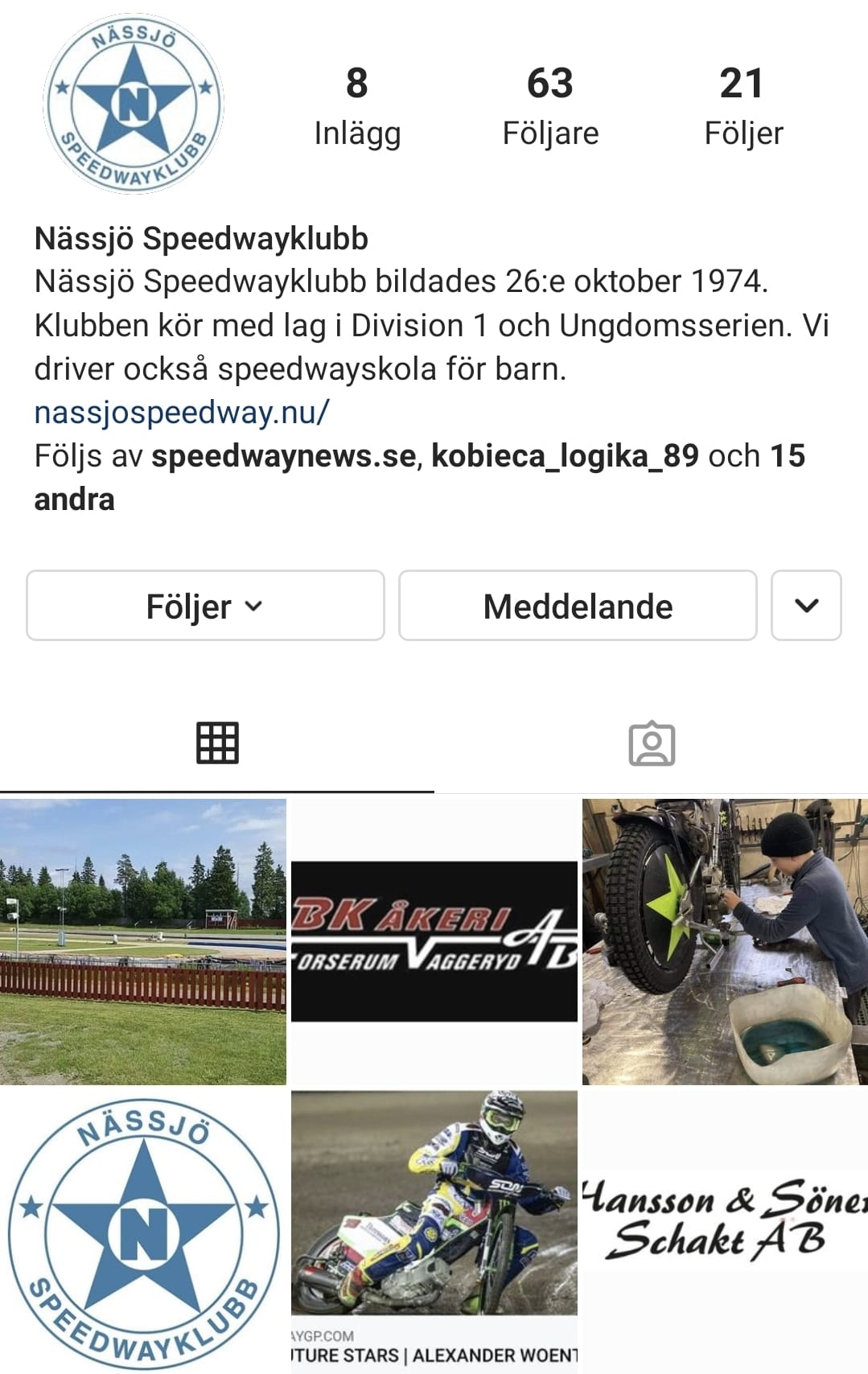The width and height of the screenshot is (868, 1374).
Task: View the profile picture
Action: pyautogui.click(x=134, y=104)
